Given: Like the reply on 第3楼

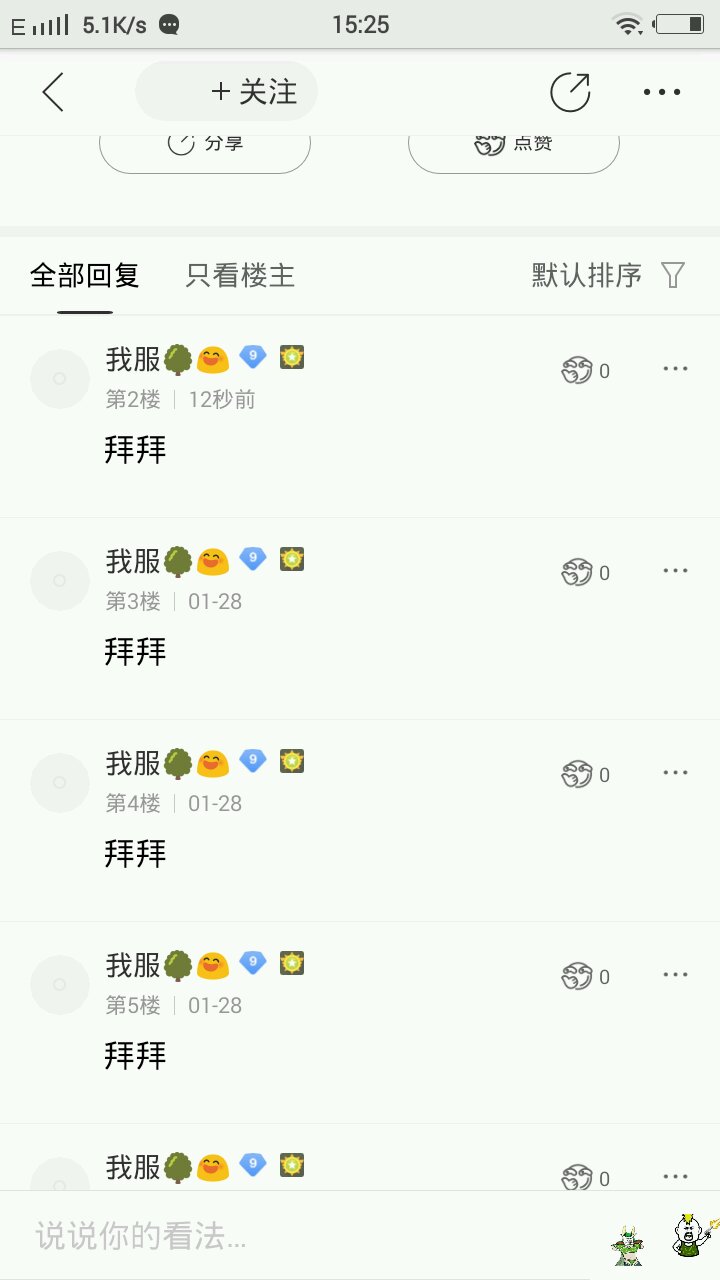Looking at the screenshot, I should [586, 573].
